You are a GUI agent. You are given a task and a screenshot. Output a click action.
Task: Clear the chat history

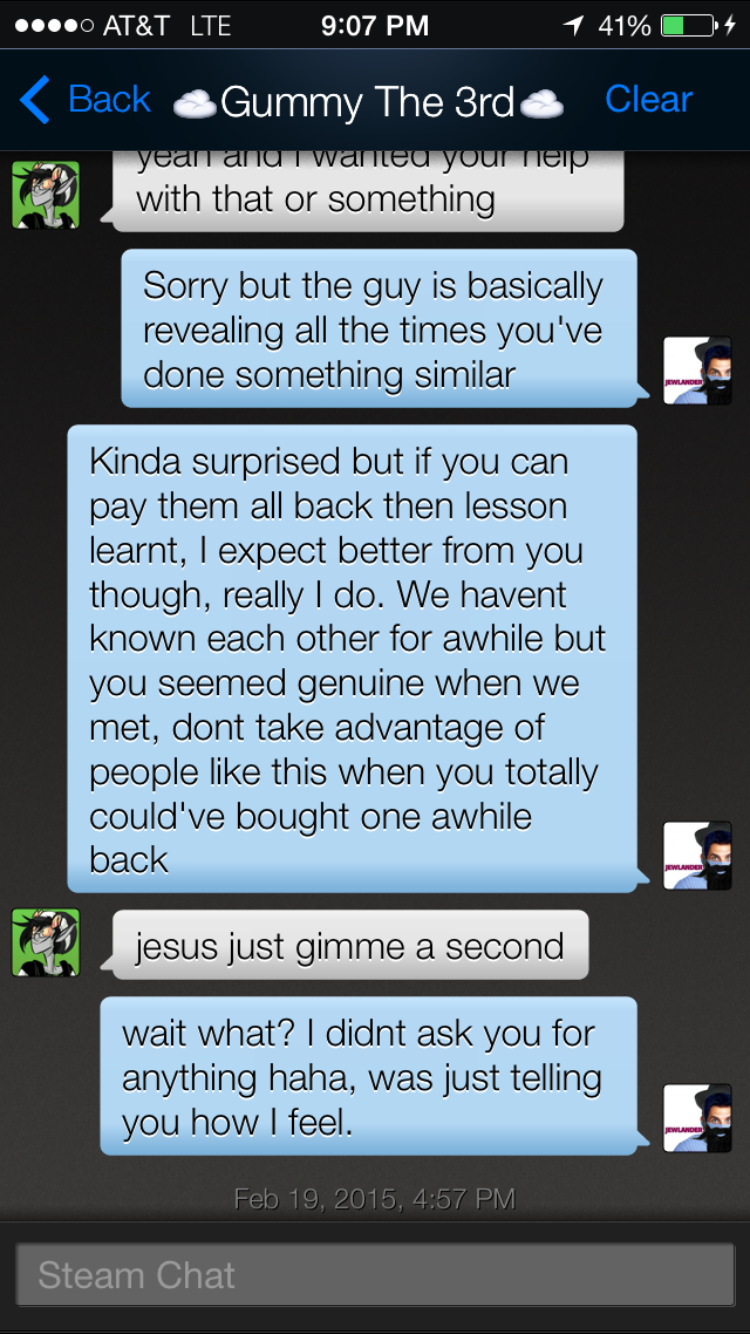(x=648, y=100)
